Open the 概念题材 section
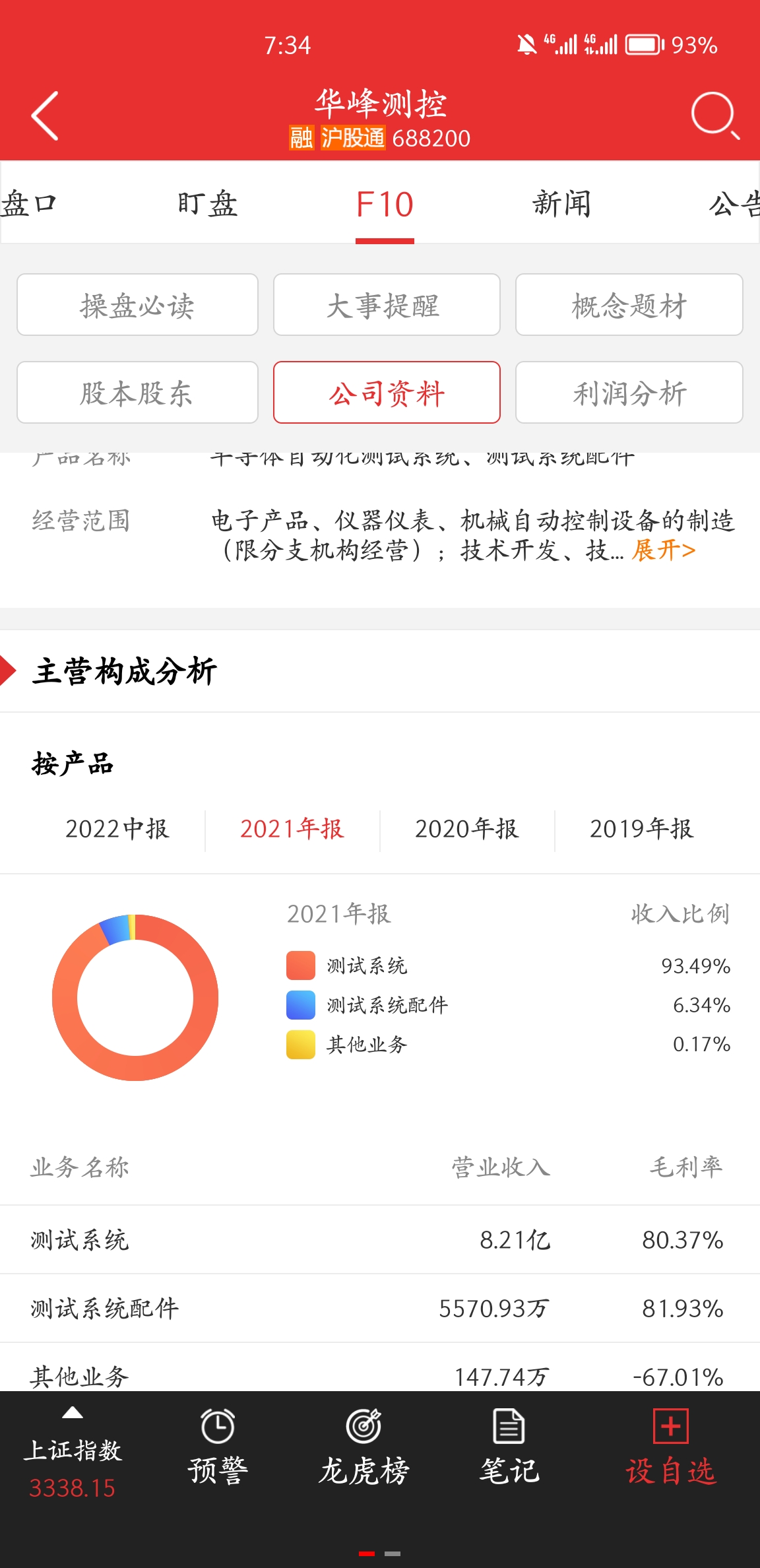760x1568 pixels. point(629,305)
